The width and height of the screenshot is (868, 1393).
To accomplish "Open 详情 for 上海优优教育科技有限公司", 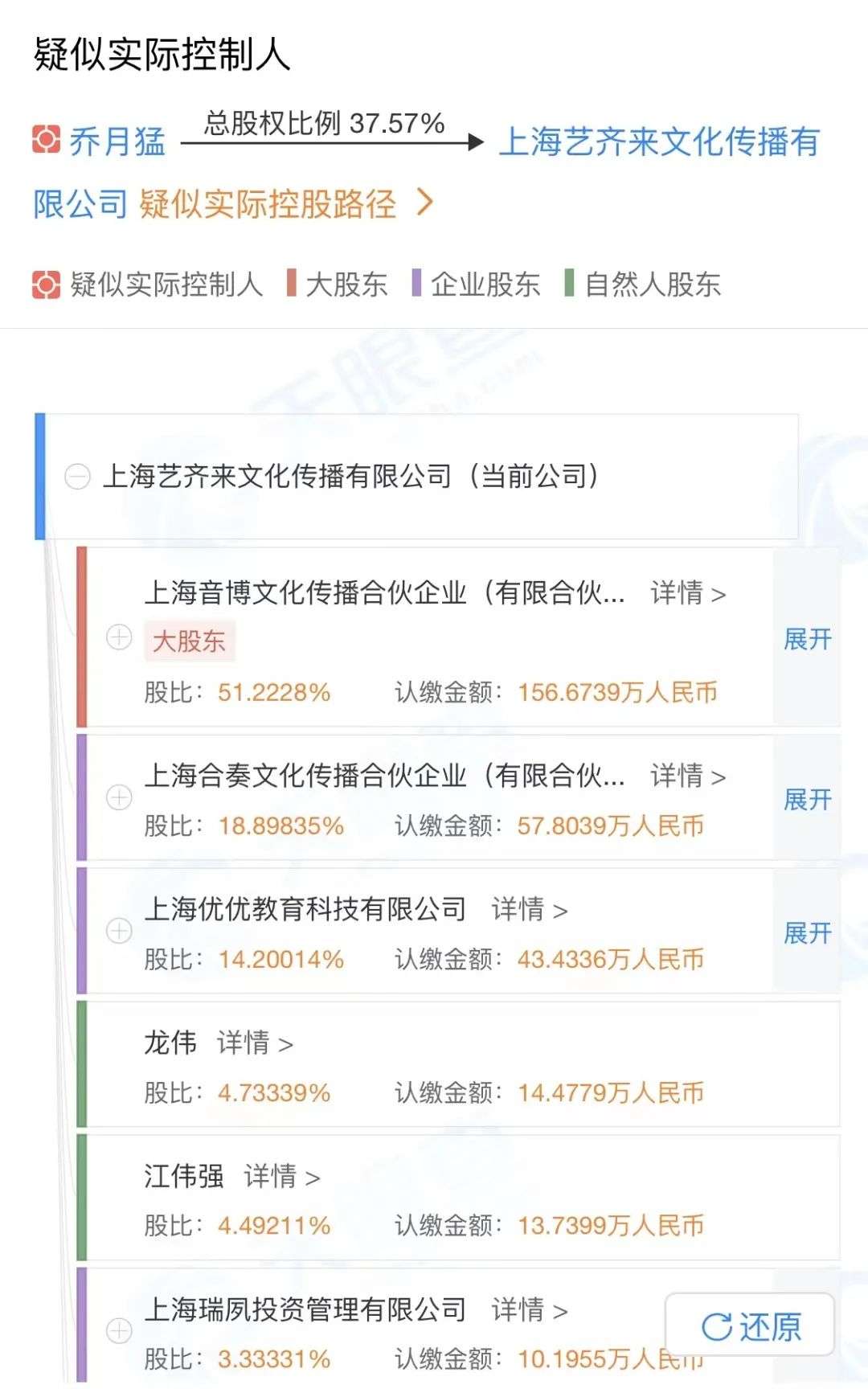I will point(529,909).
